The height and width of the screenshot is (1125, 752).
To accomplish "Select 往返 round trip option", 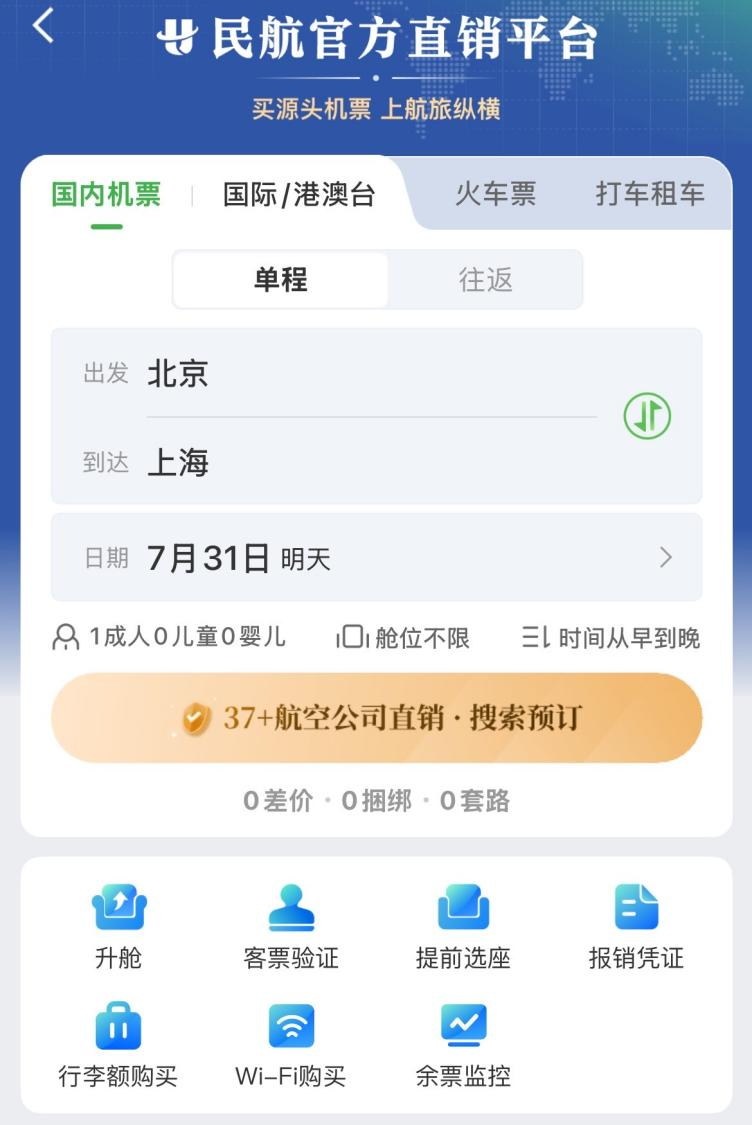I will click(x=485, y=280).
